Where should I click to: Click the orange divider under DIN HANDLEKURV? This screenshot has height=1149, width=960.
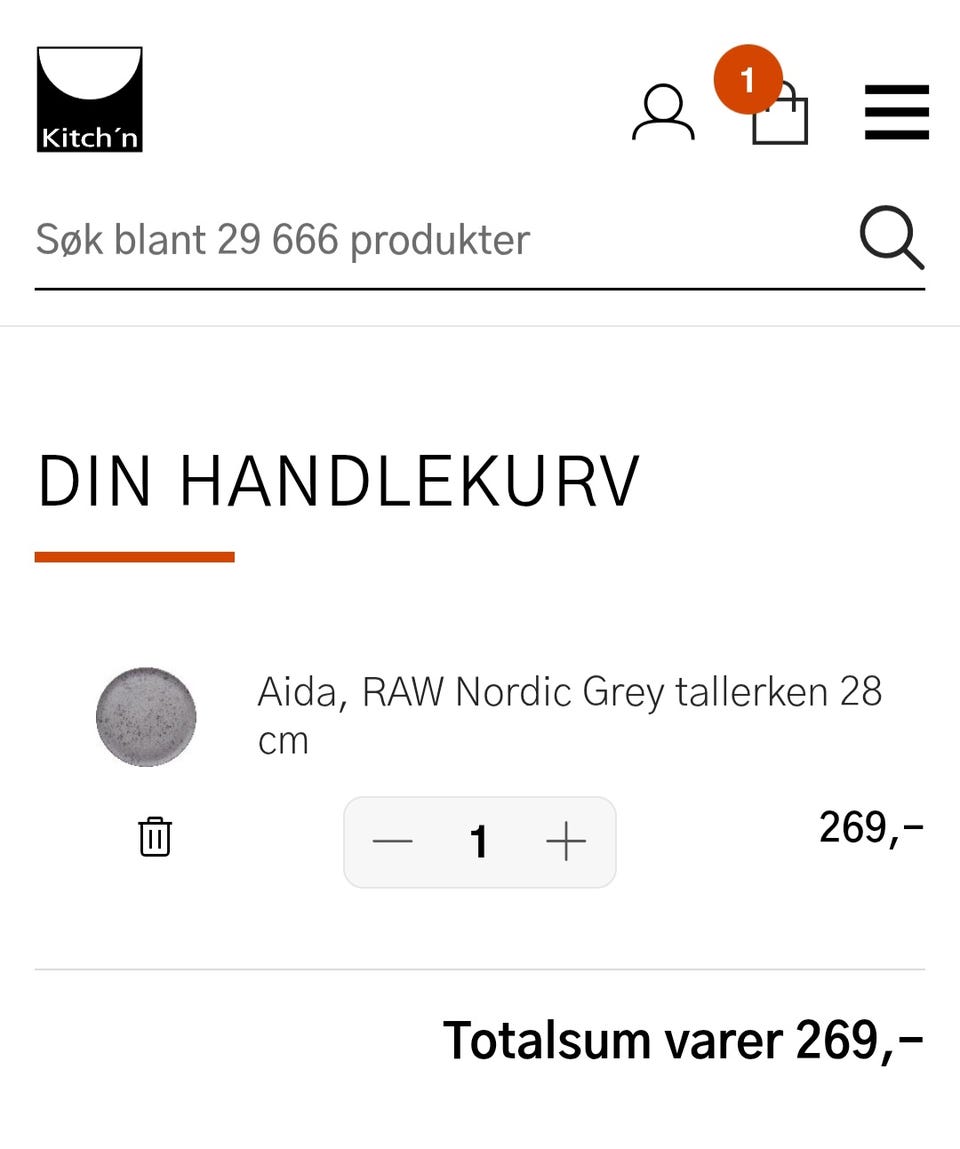[134, 551]
